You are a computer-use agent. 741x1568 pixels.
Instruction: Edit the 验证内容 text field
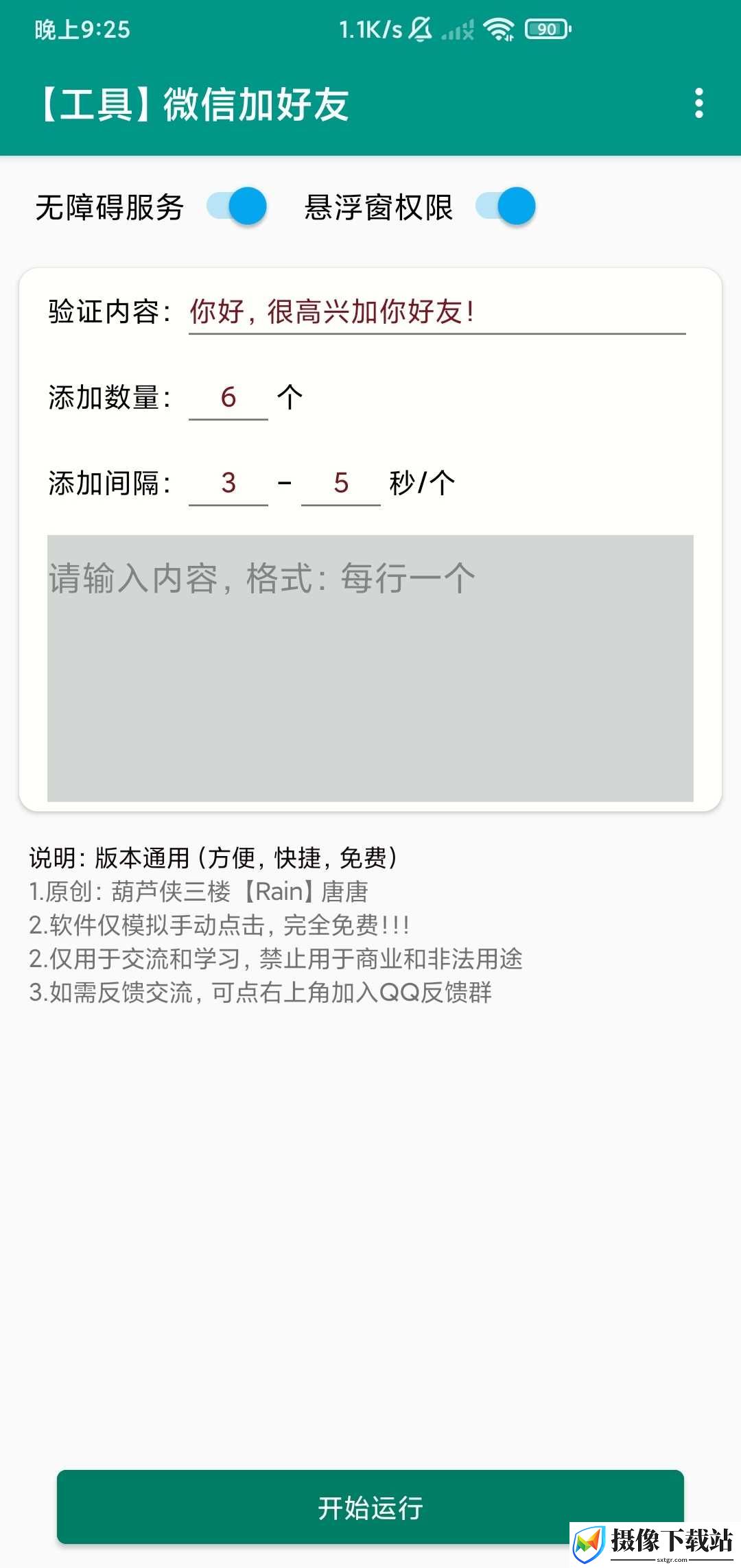(x=437, y=313)
